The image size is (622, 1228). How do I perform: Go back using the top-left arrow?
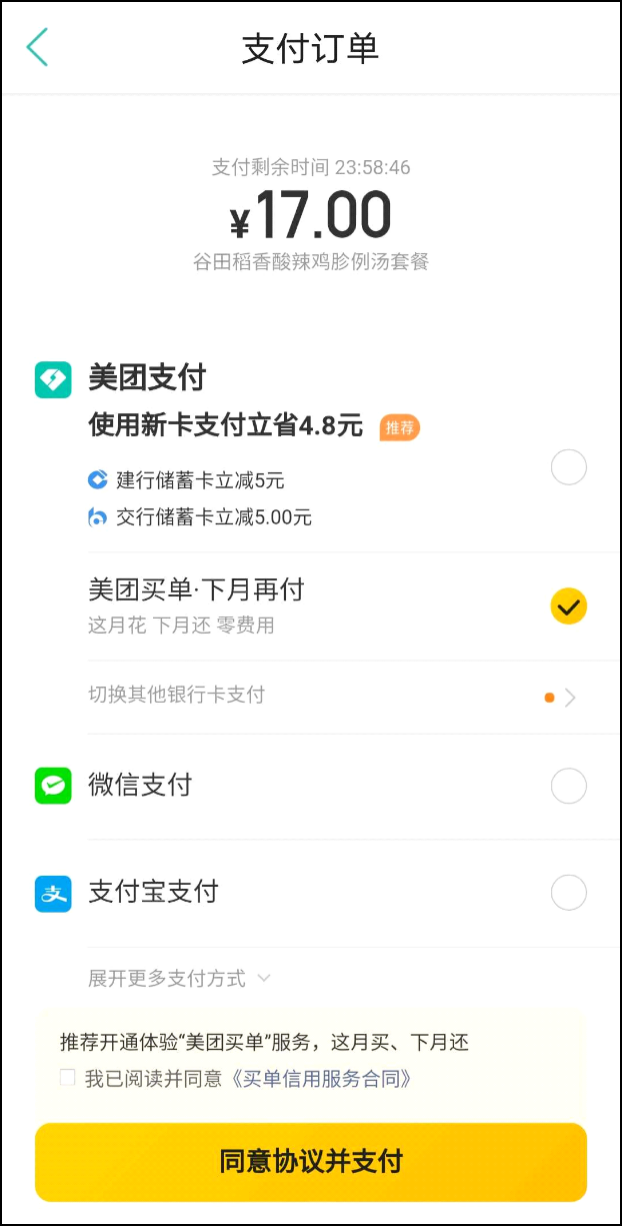[37, 48]
